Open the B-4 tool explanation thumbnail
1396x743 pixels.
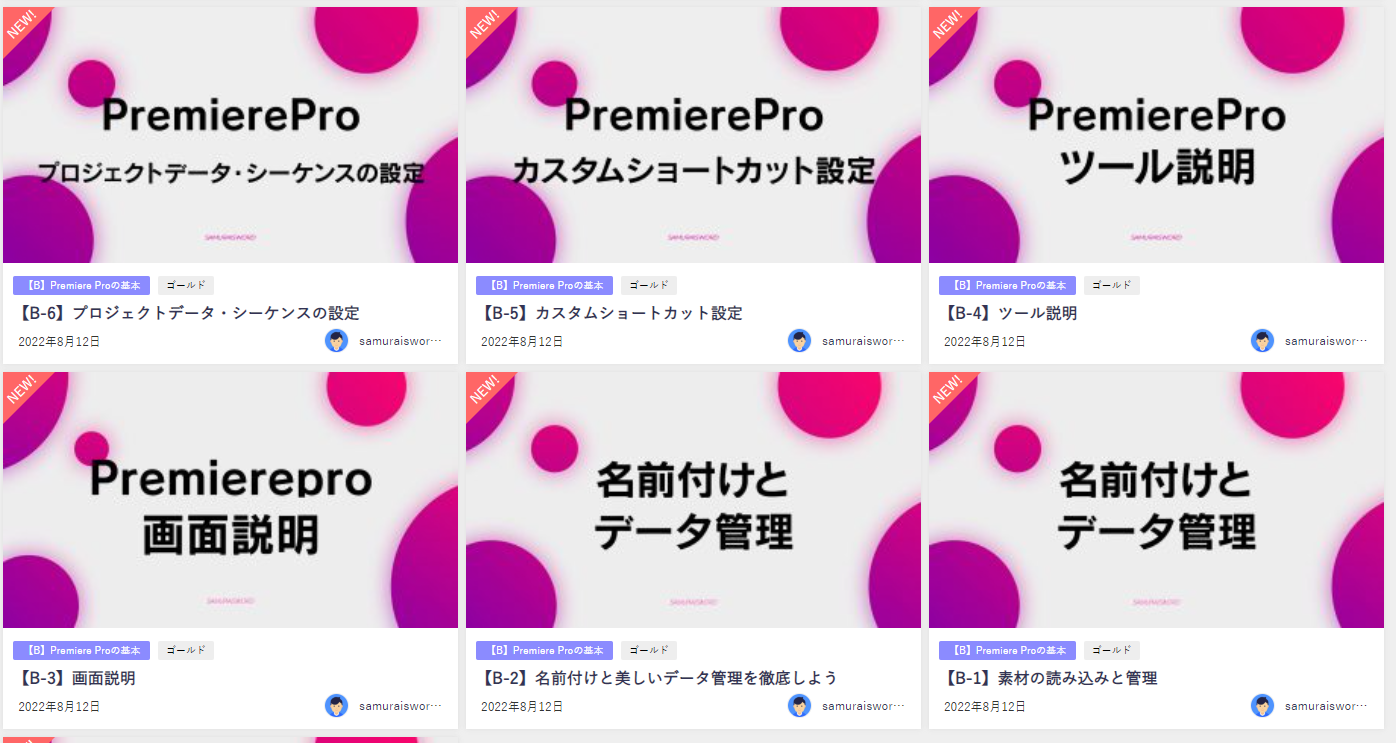click(x=1156, y=135)
